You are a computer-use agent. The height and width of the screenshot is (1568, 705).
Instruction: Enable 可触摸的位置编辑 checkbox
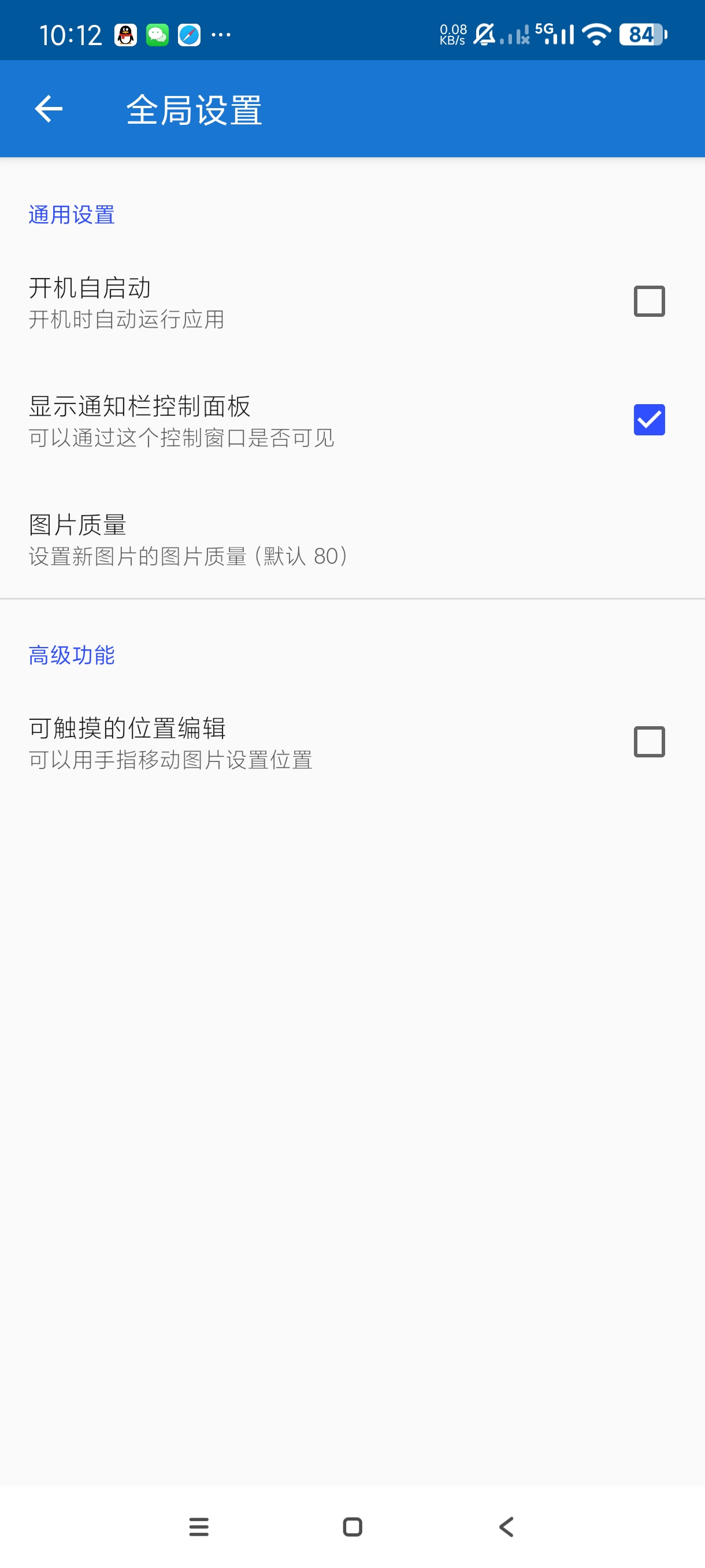coord(648,742)
